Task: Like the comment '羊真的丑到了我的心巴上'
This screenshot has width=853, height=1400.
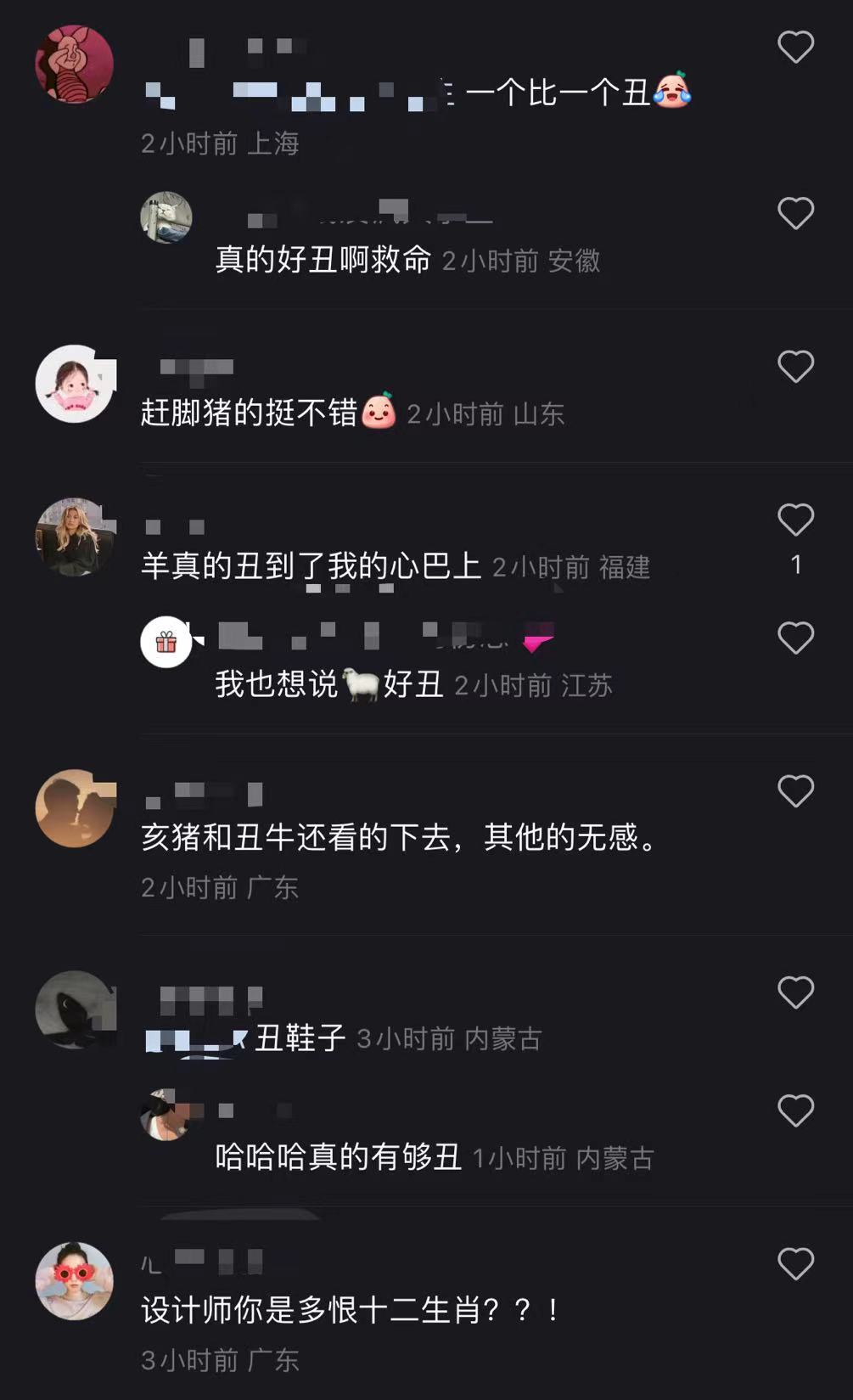Action: click(x=795, y=520)
